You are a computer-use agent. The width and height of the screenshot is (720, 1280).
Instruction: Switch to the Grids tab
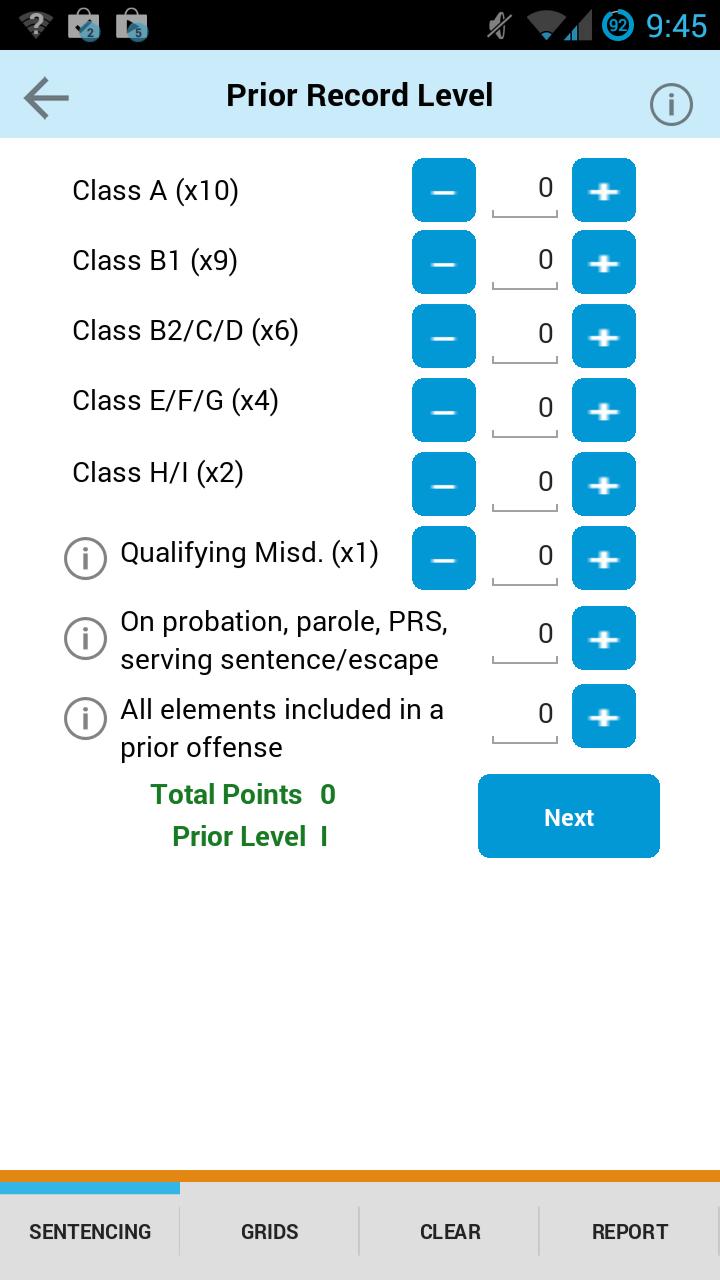coord(270,1231)
